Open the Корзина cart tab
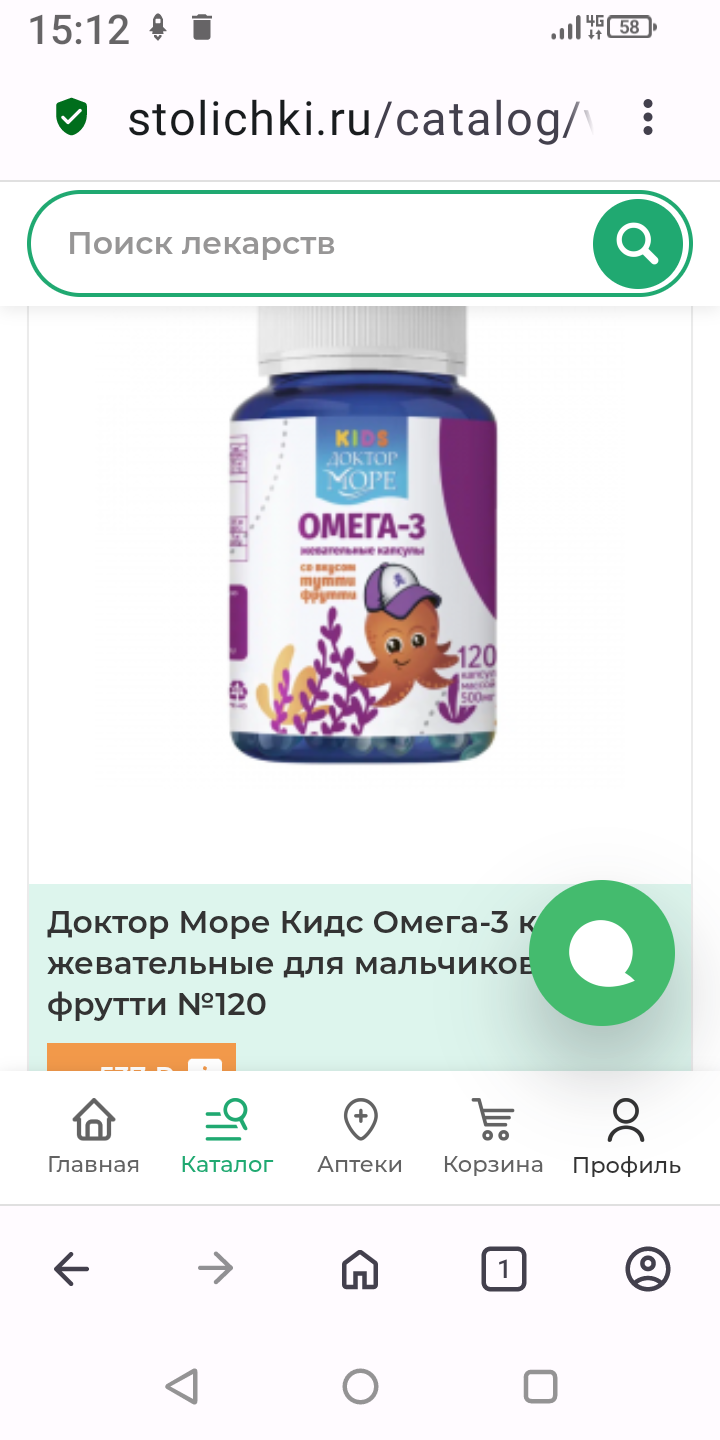The image size is (720, 1440). 493,1136
